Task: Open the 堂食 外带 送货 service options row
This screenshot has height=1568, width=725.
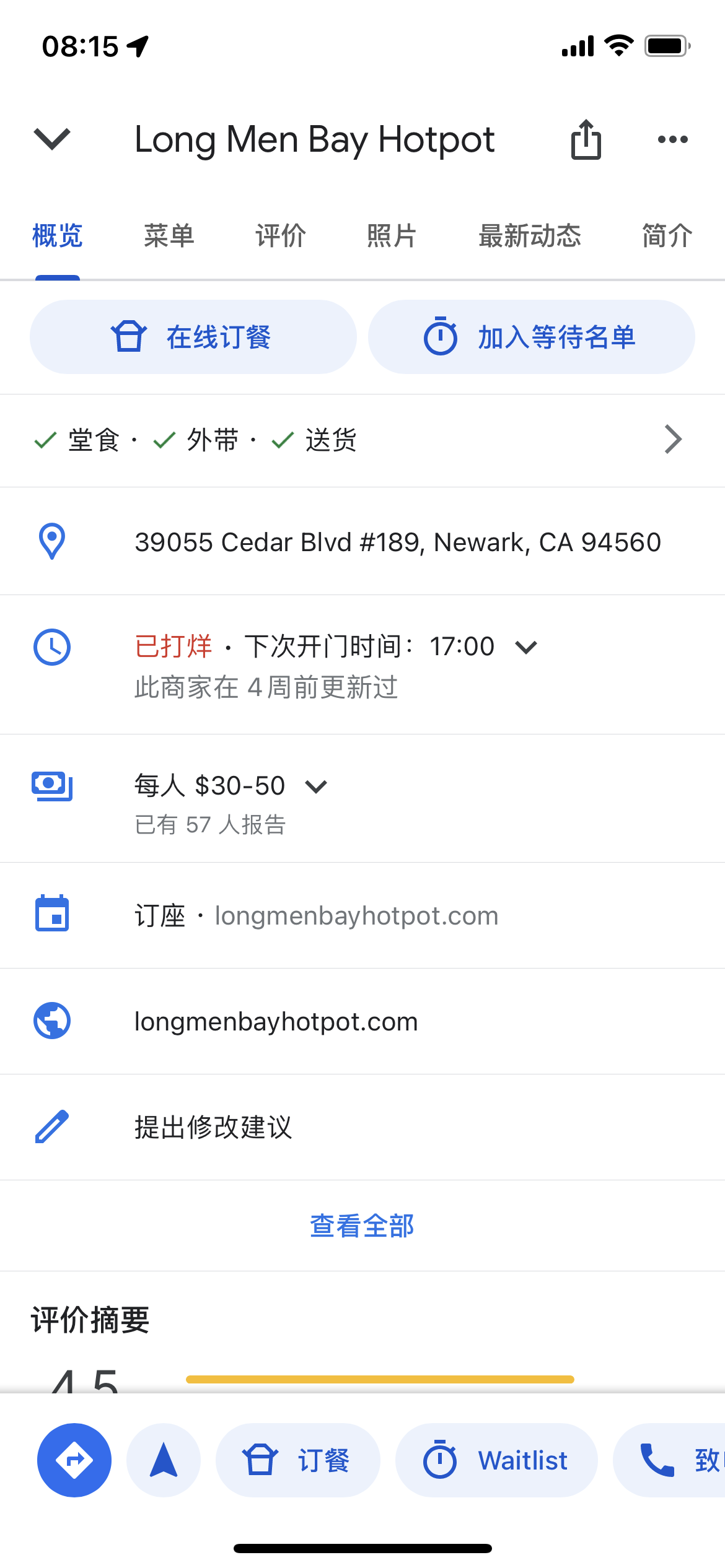Action: coord(362,440)
